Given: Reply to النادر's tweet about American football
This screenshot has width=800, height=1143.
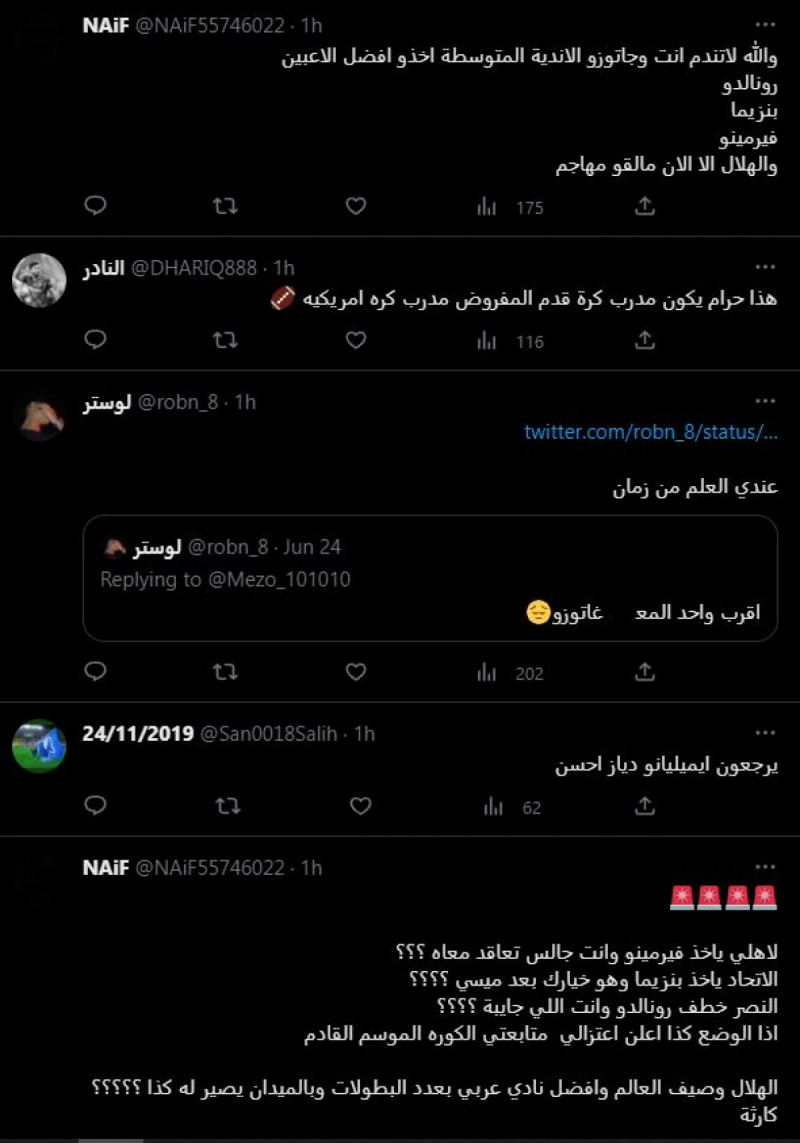Looking at the screenshot, I should (x=95, y=341).
